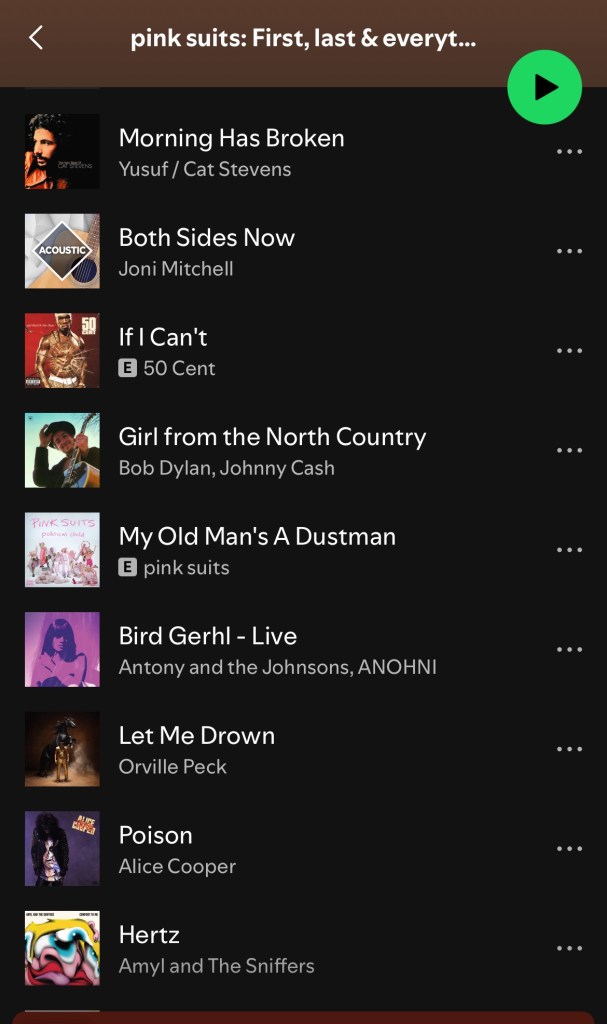Show the menu for If I Can't

pyautogui.click(x=568, y=351)
